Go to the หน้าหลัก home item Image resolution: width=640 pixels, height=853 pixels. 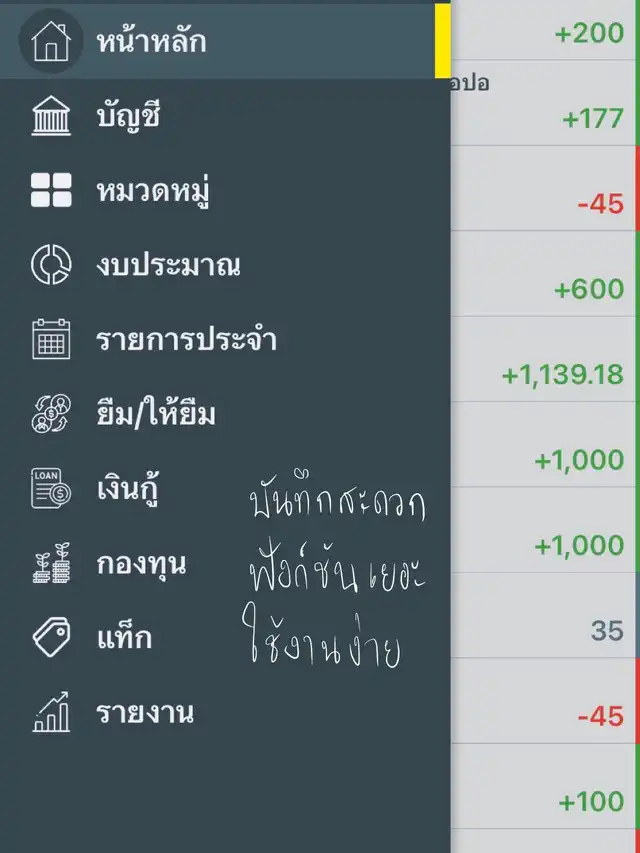(x=150, y=42)
